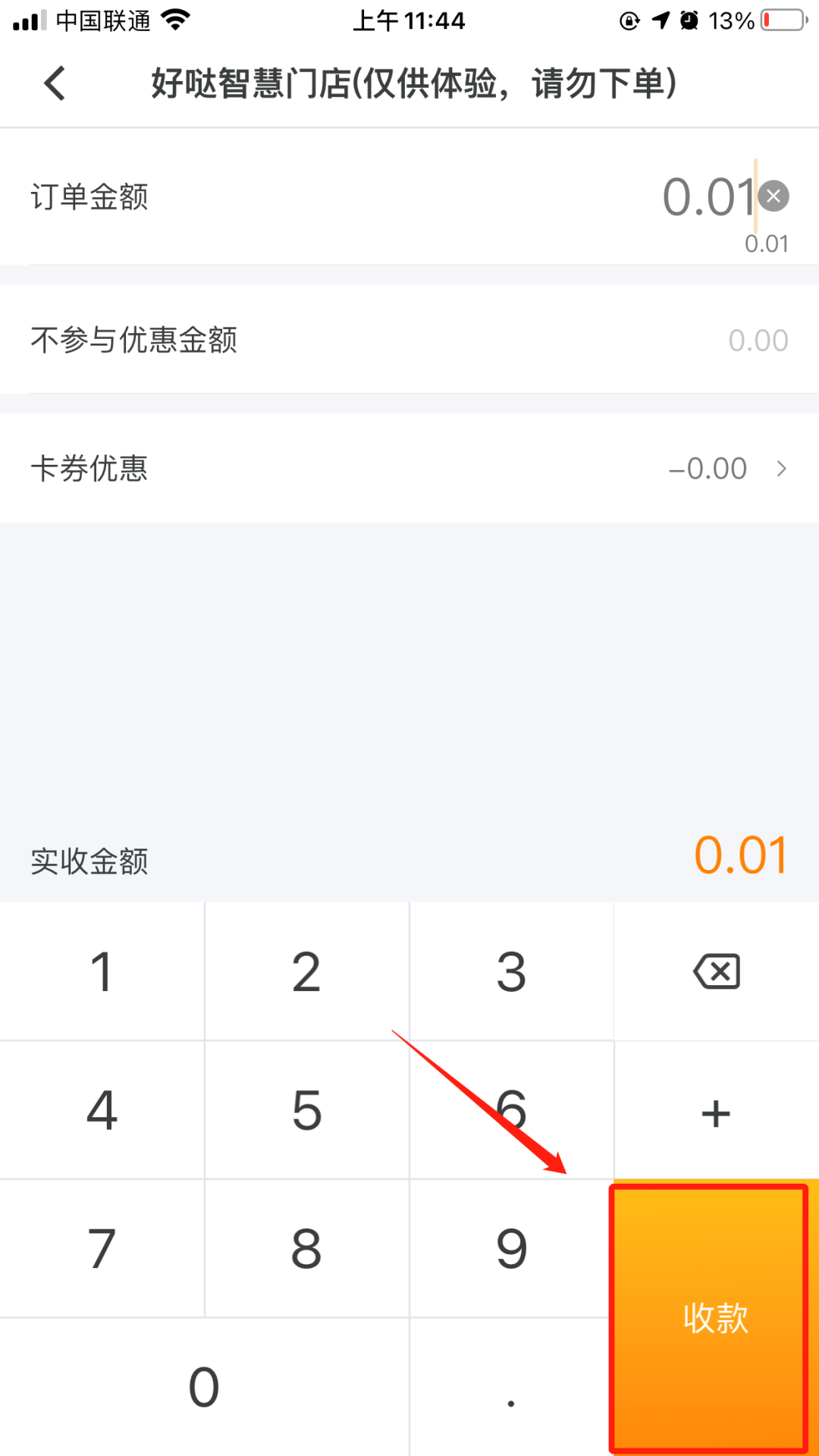Enter digit 1 on the keypad
The height and width of the screenshot is (1456, 819).
point(102,971)
